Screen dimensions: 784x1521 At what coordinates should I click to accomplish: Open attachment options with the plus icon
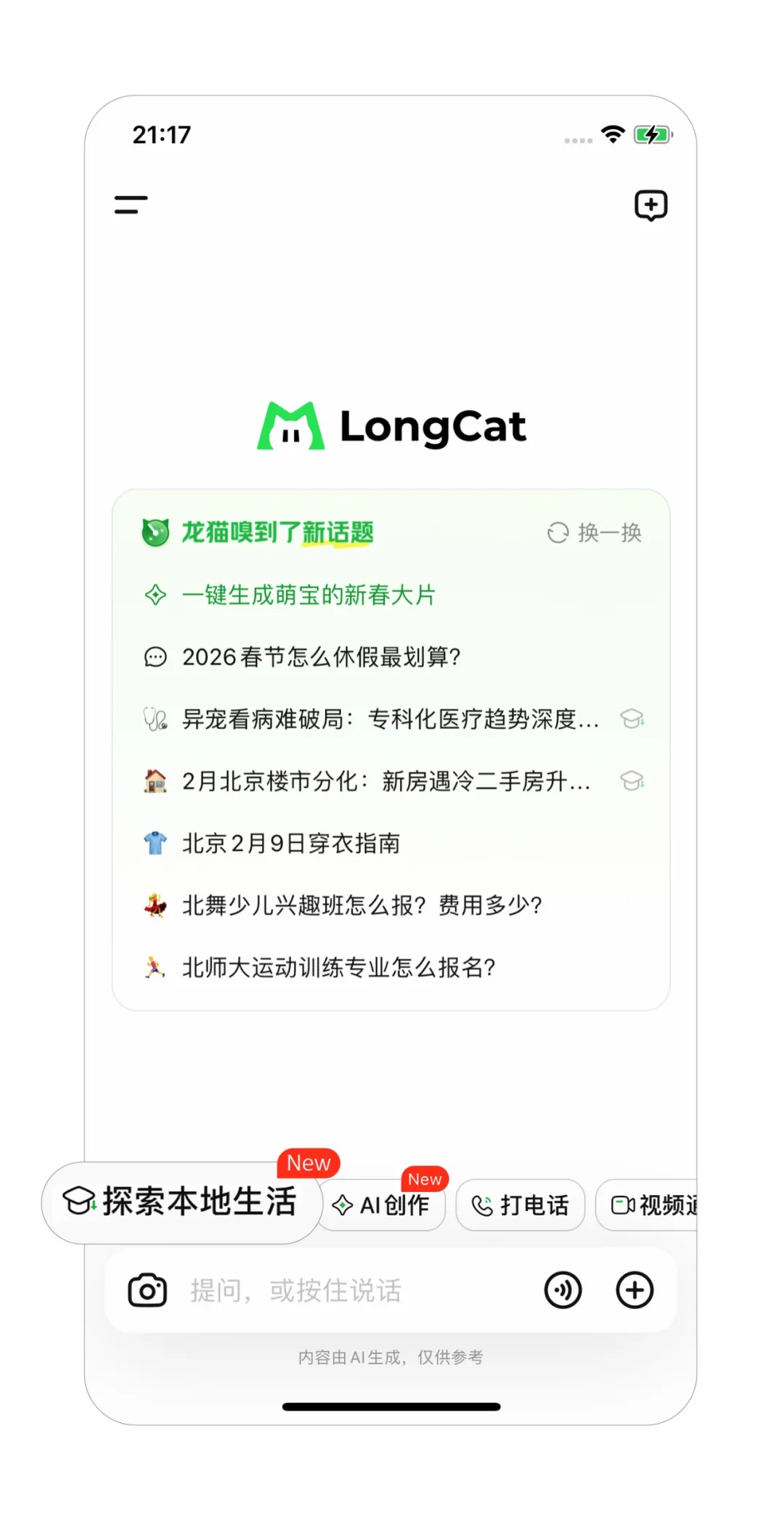(x=634, y=1290)
